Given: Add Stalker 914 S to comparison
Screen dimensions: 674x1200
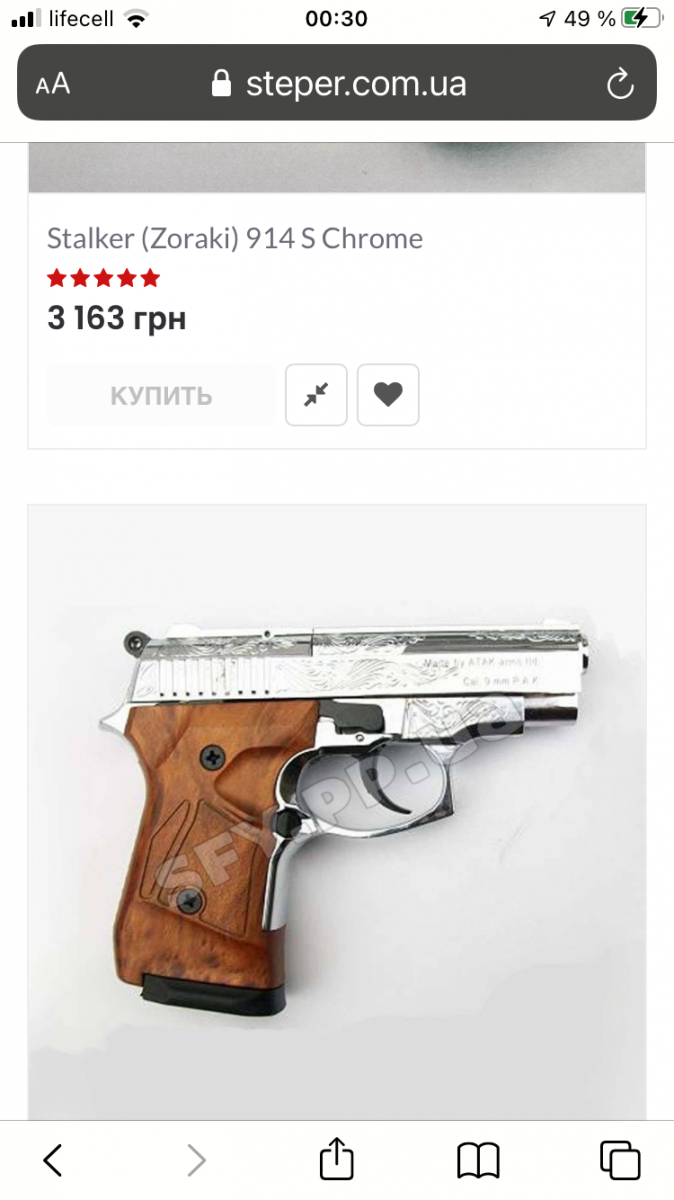Looking at the screenshot, I should (316, 395).
